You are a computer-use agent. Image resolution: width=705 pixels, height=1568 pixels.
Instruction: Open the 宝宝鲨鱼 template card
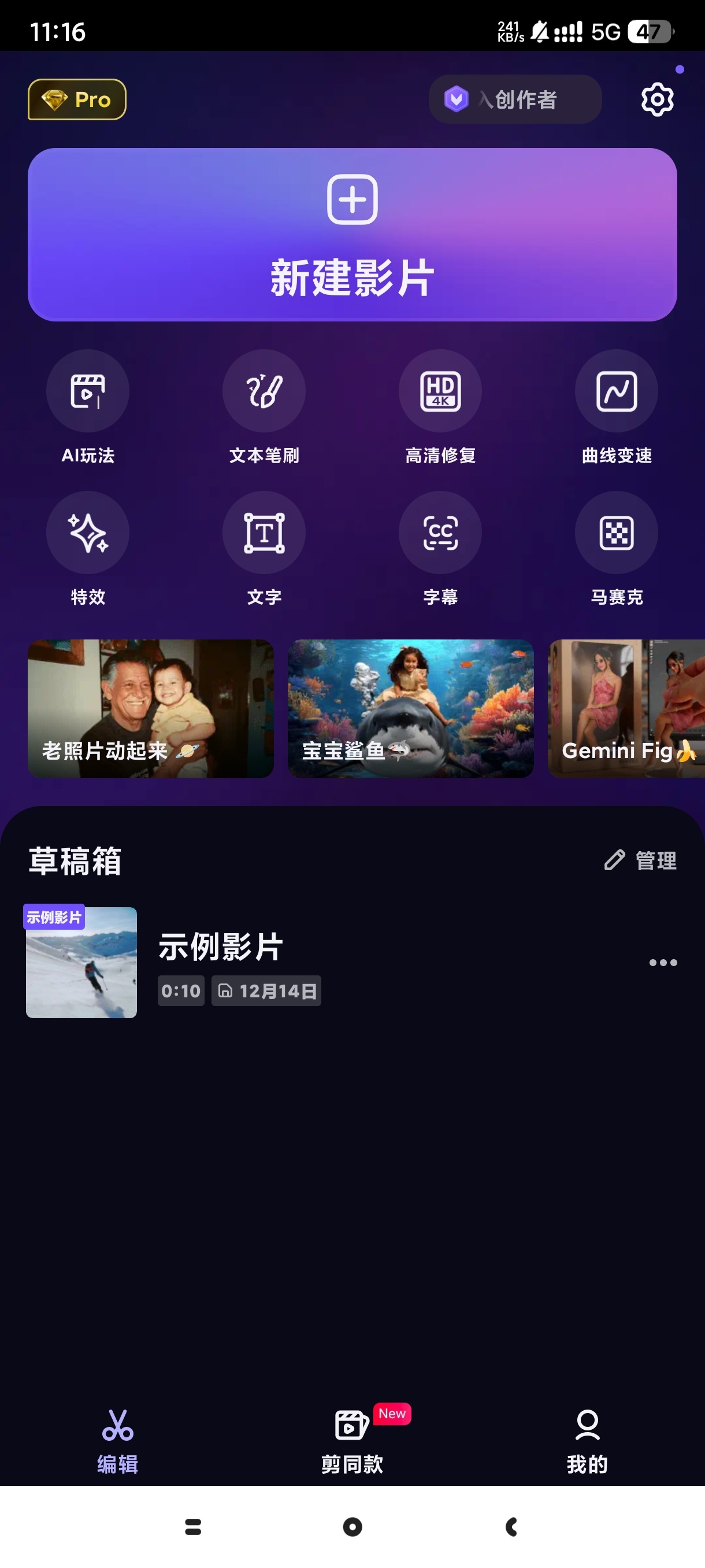(x=411, y=708)
